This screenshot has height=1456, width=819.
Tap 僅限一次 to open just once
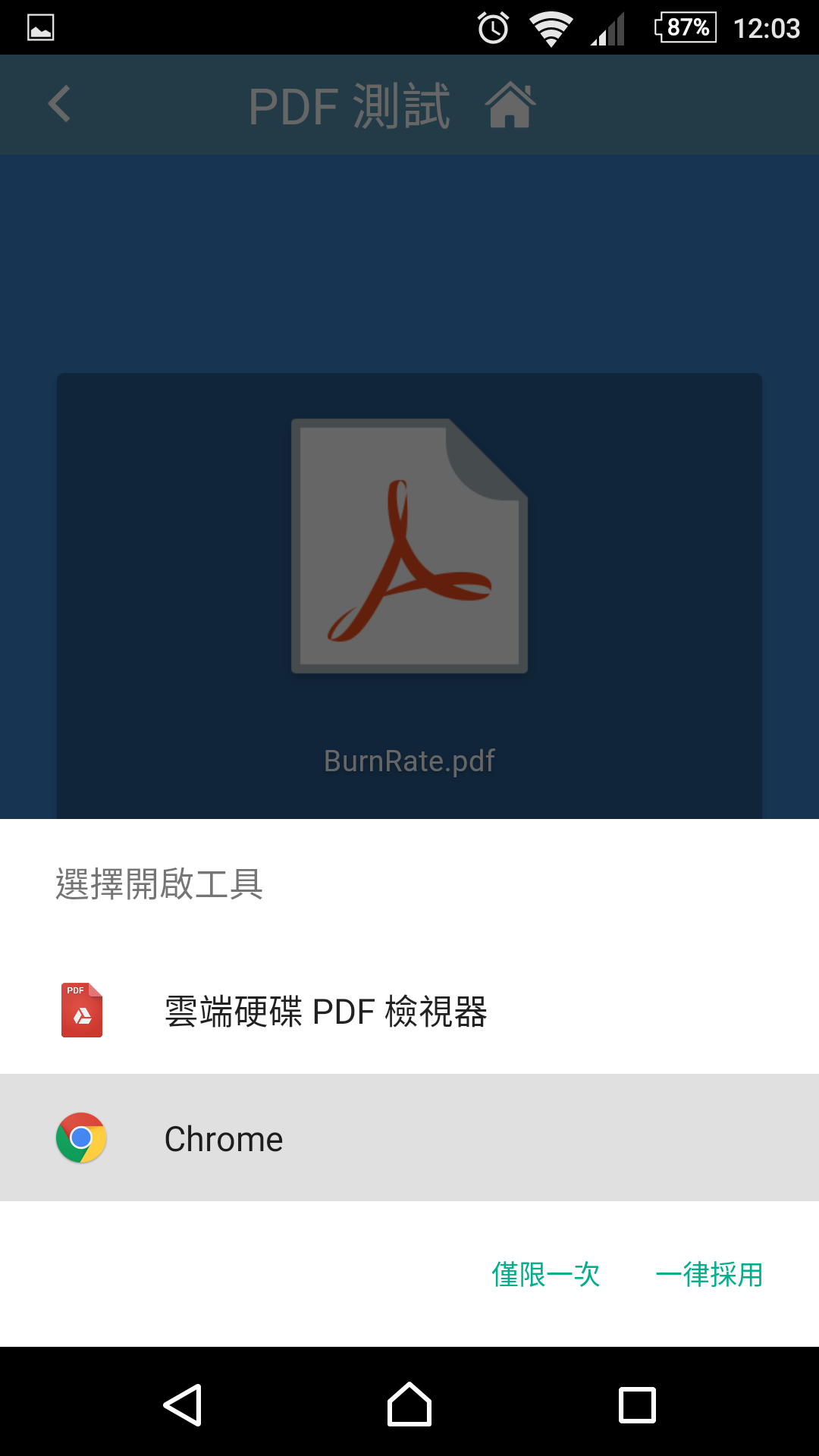tap(546, 1275)
